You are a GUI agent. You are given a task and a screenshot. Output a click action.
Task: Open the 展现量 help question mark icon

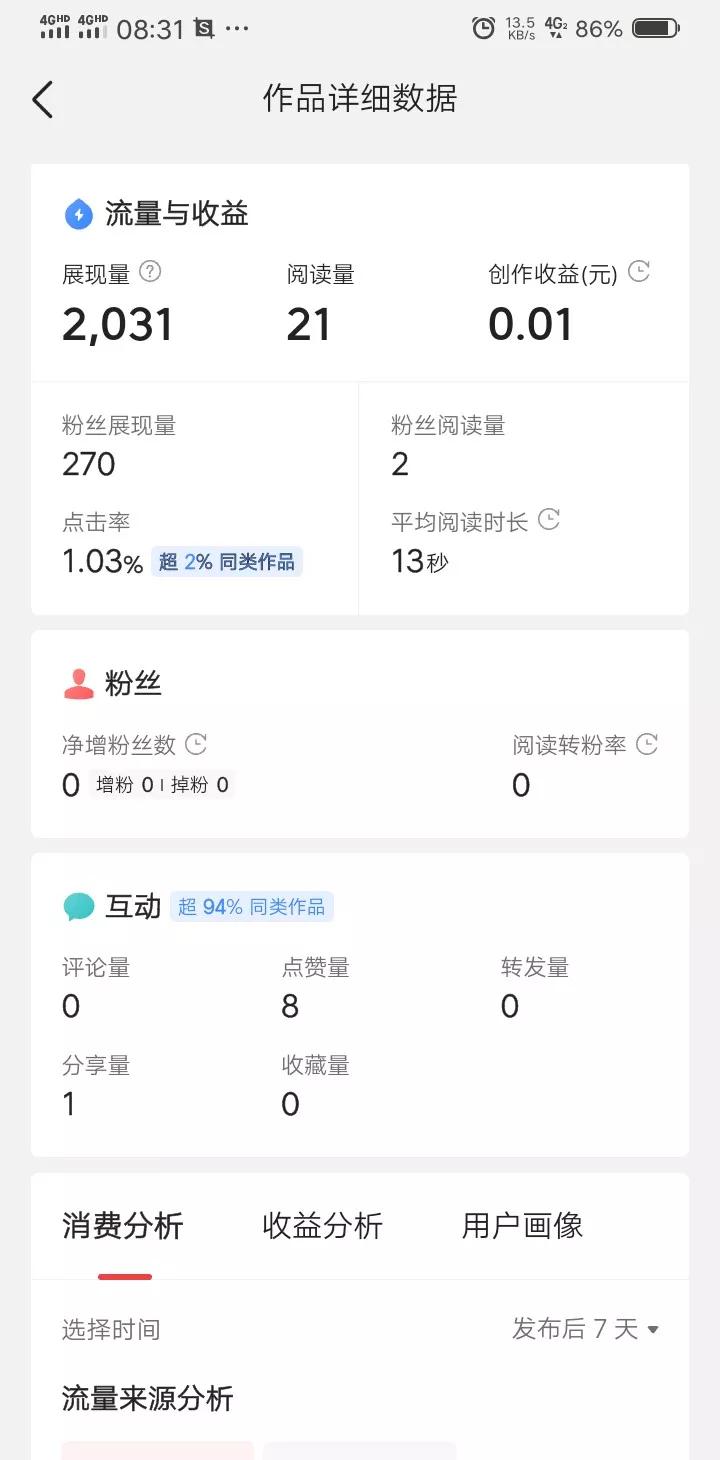point(151,272)
